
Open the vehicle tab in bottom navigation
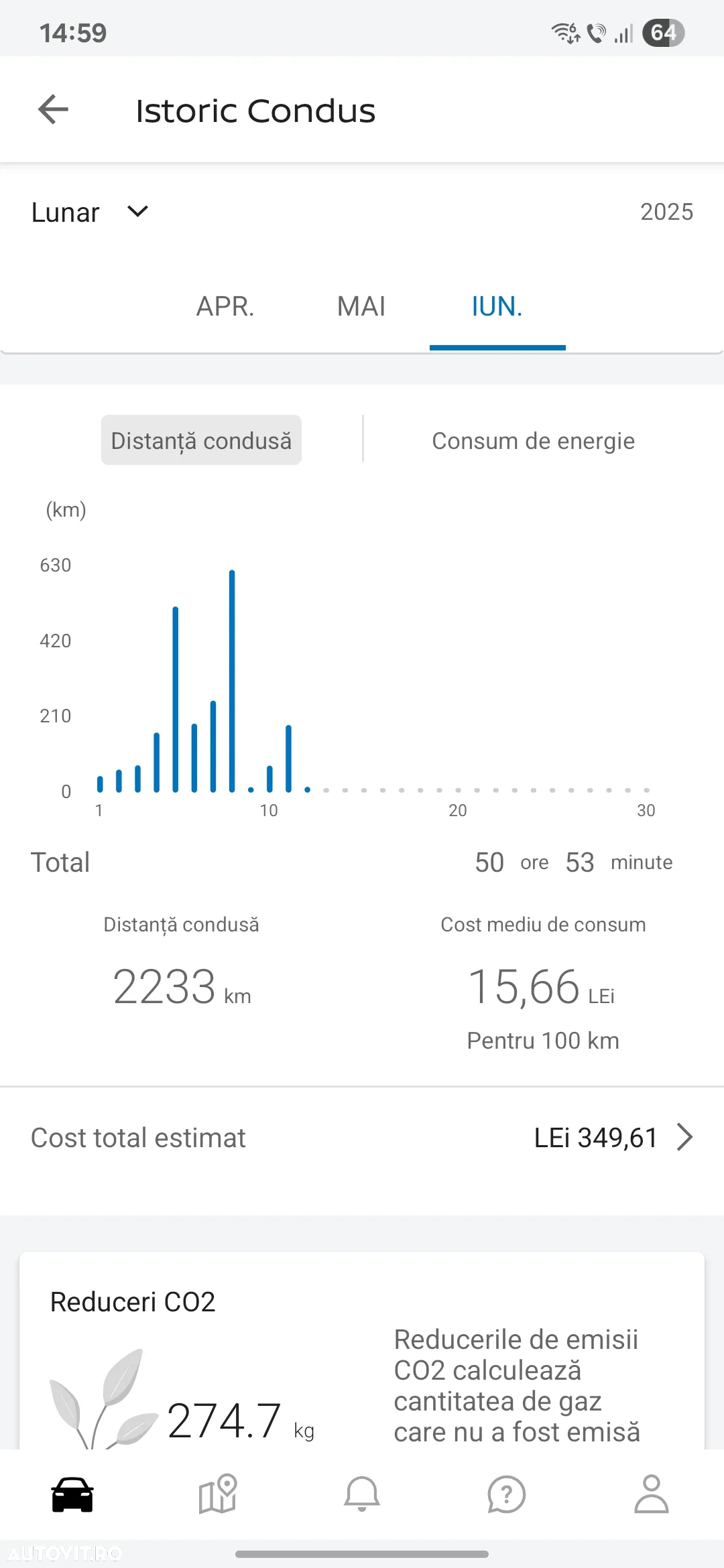coord(72,1494)
